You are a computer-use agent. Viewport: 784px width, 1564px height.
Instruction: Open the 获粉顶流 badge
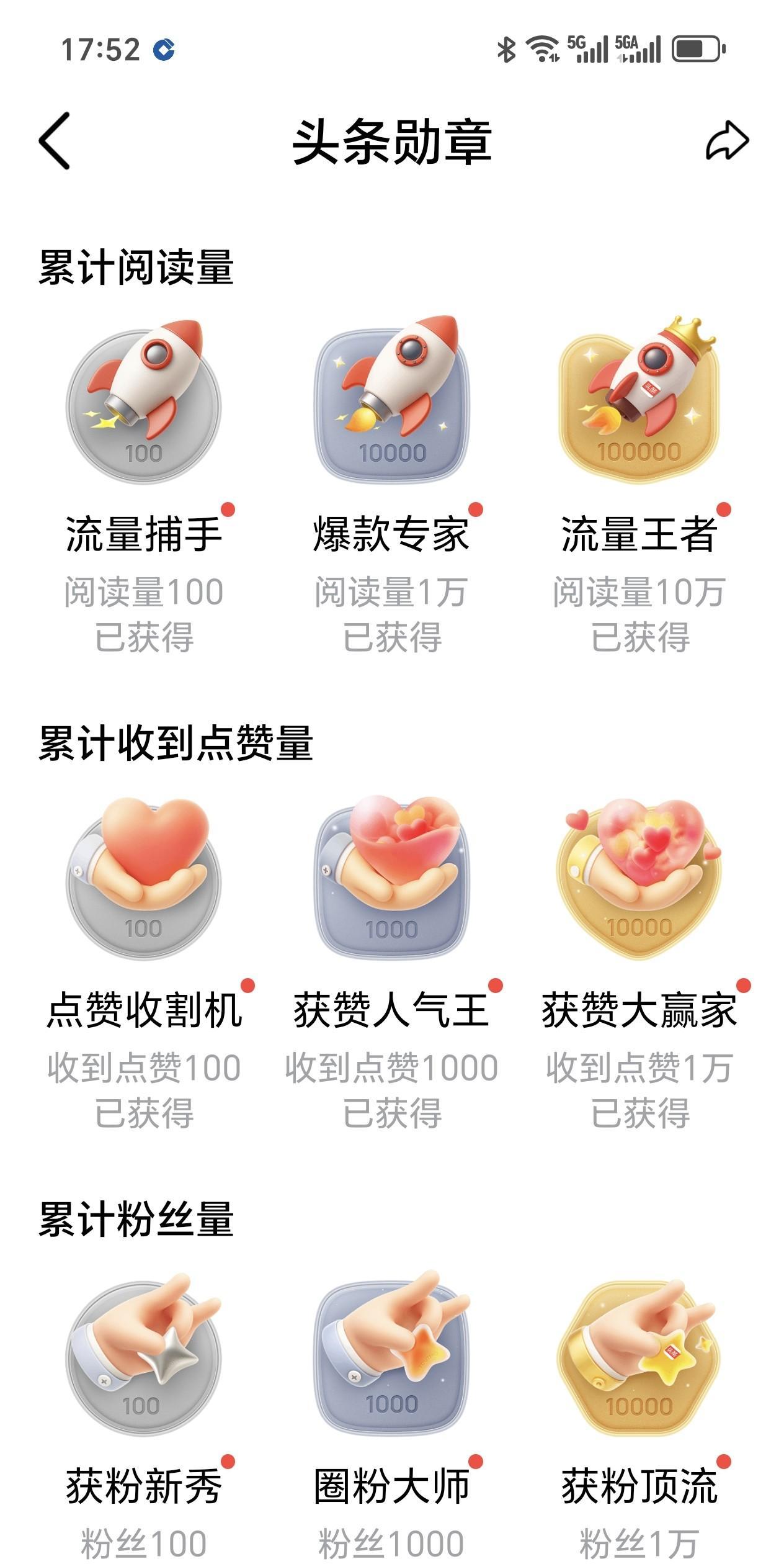click(x=639, y=1356)
